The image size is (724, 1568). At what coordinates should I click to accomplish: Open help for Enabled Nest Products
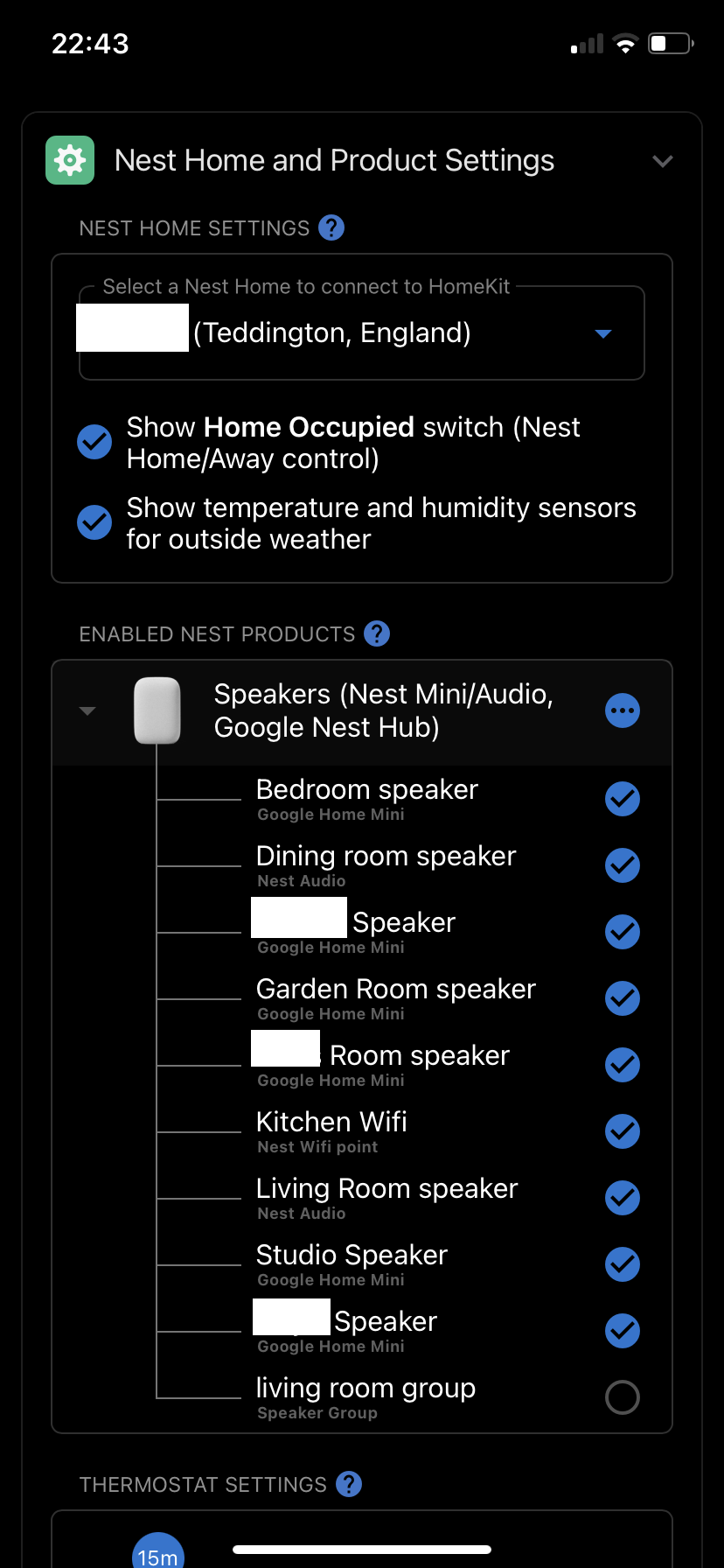coord(377,633)
